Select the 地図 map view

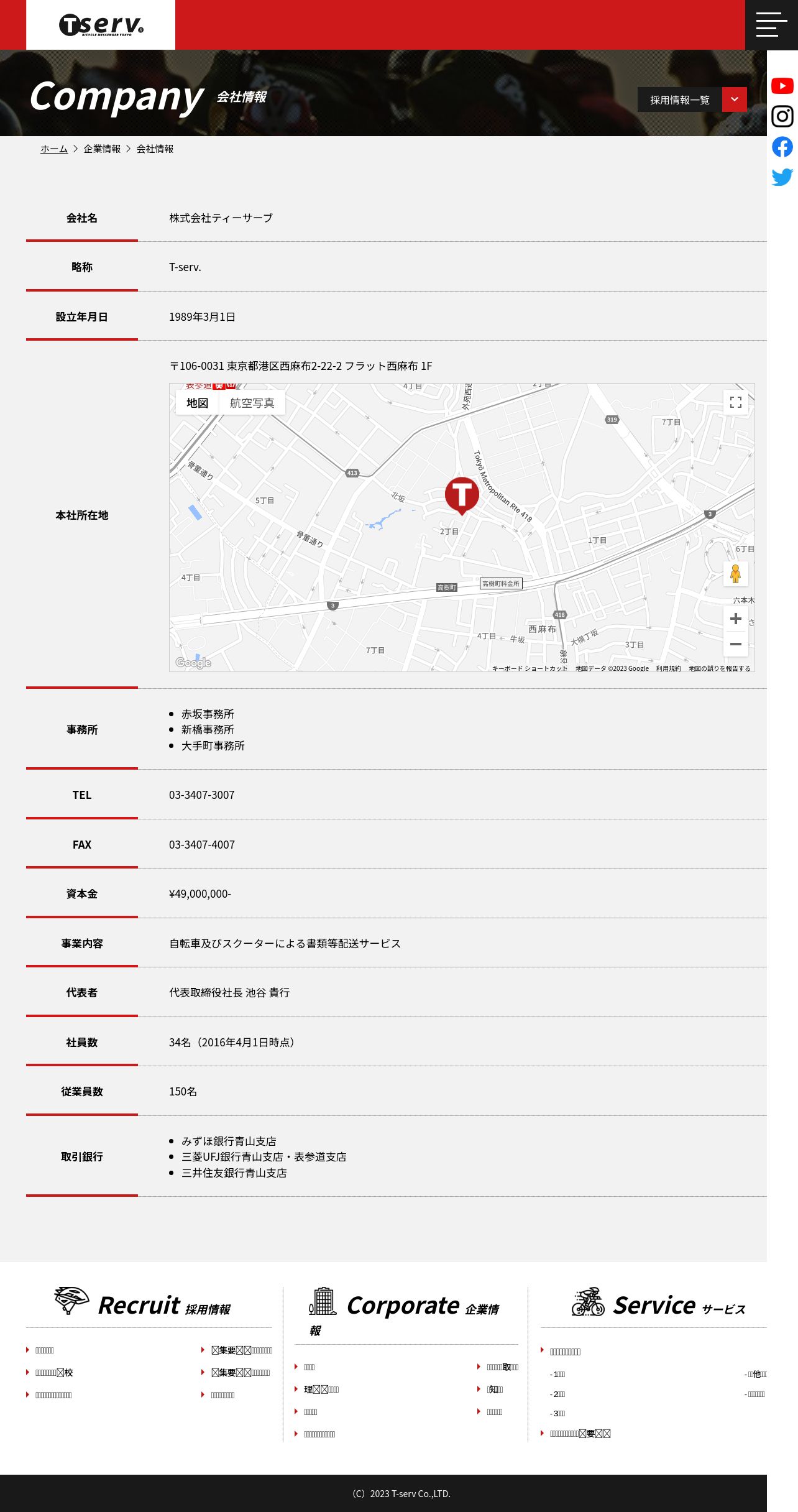point(198,403)
